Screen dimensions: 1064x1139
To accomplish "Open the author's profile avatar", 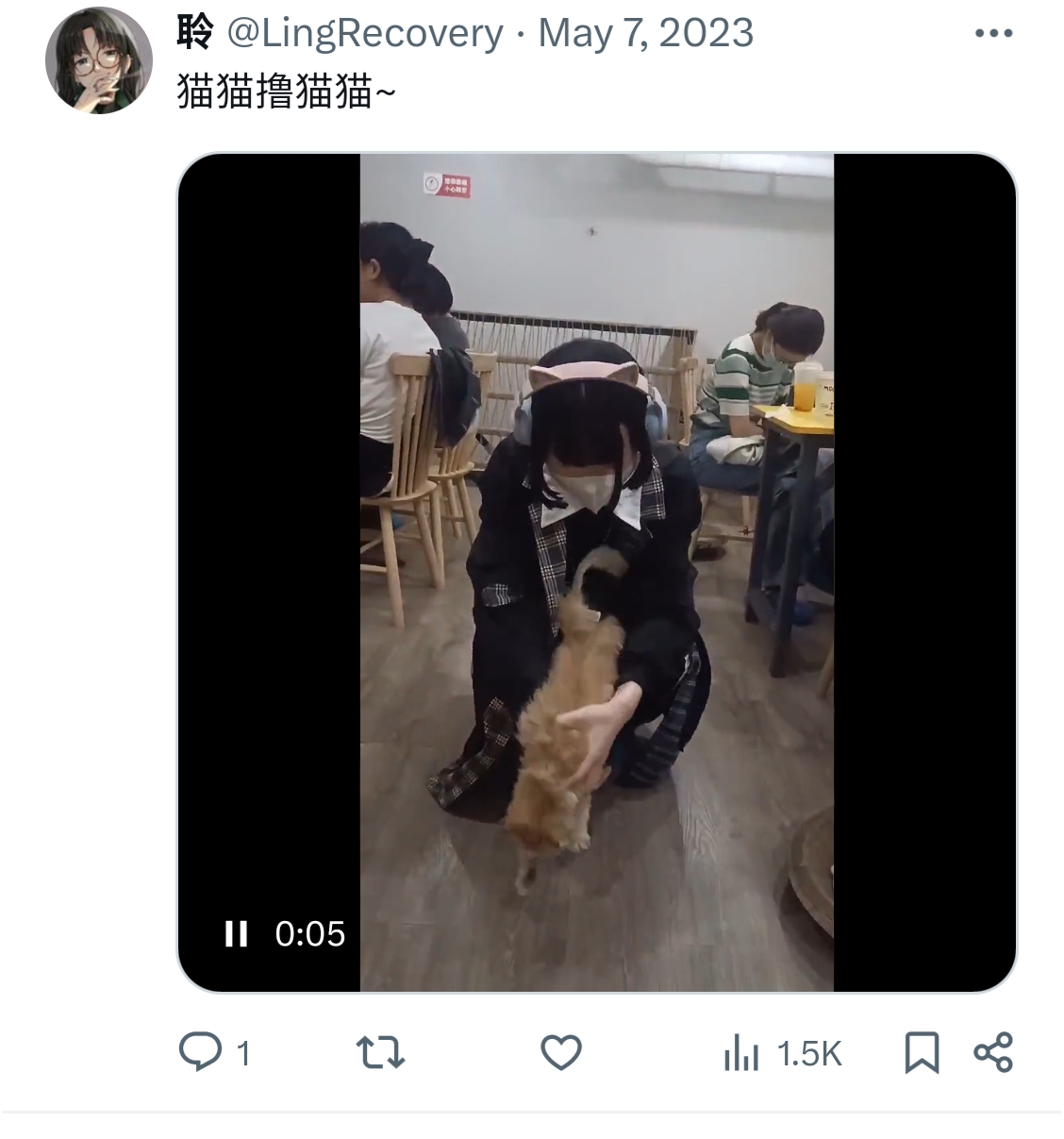I will click(99, 60).
